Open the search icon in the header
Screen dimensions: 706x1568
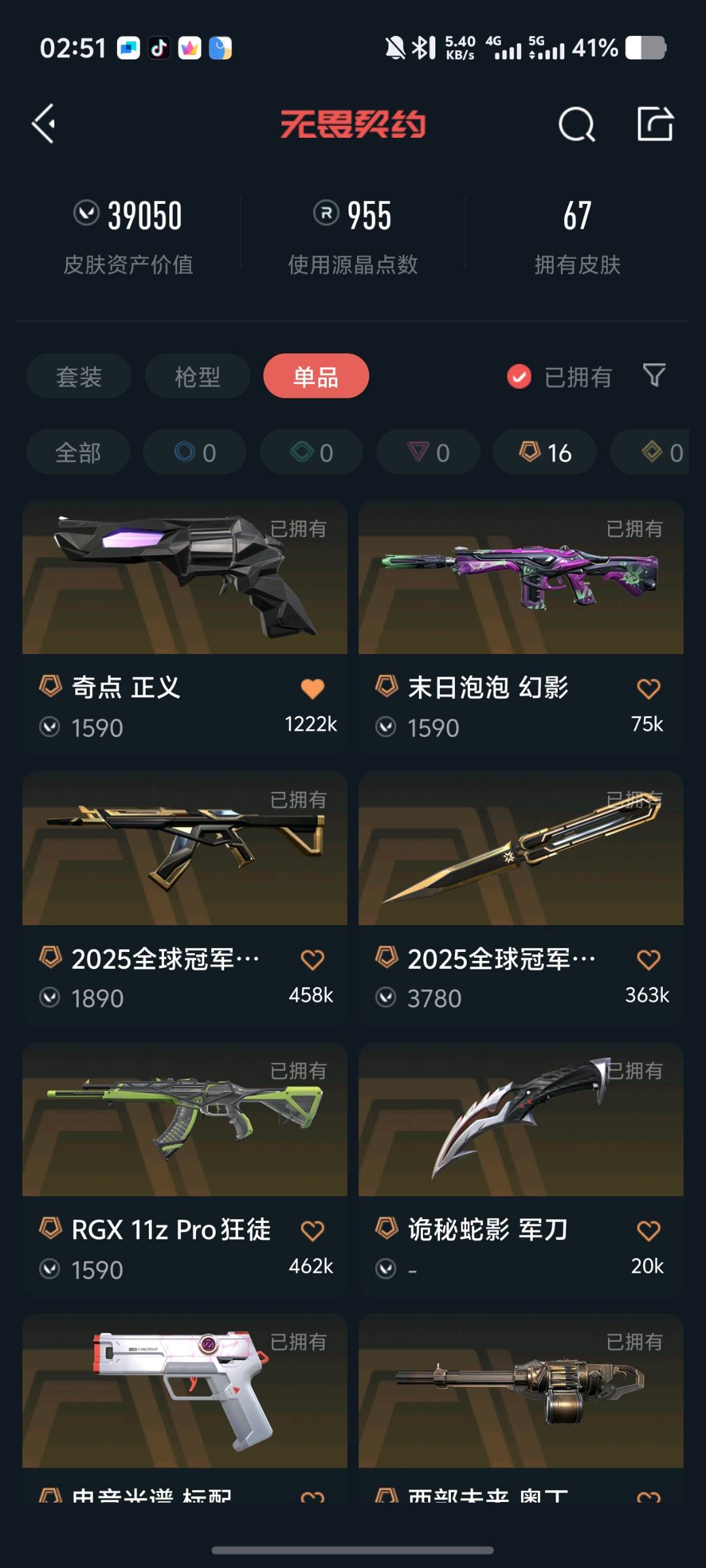[577, 123]
